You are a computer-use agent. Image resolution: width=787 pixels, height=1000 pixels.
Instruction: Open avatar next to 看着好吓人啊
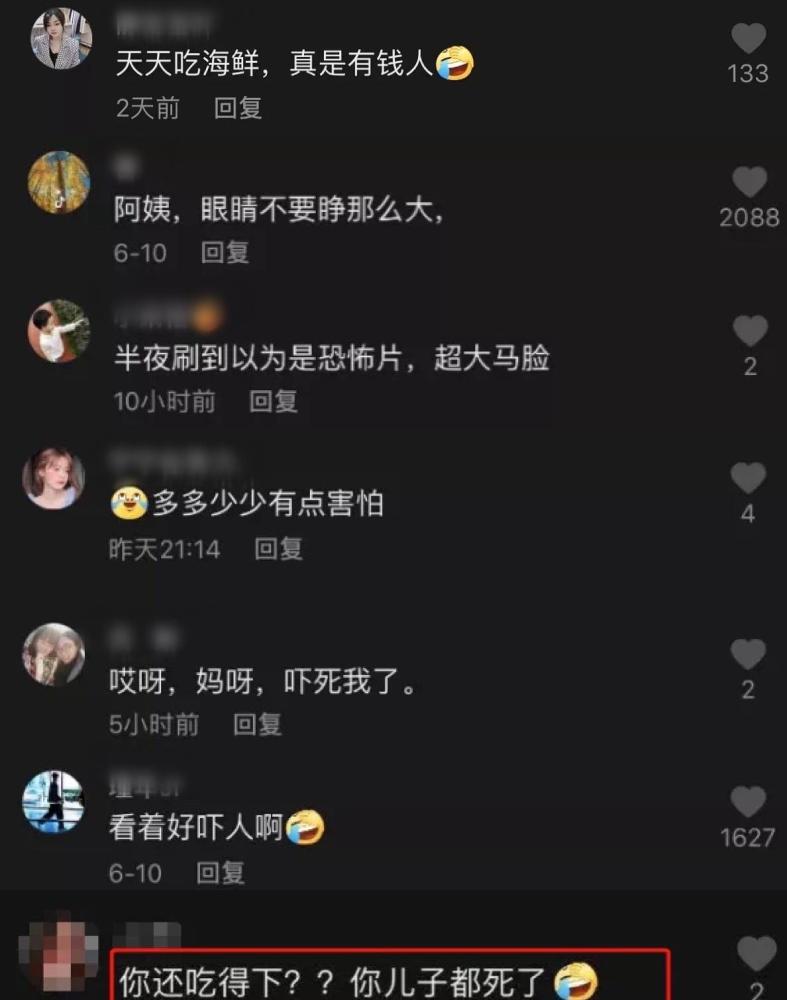pyautogui.click(x=53, y=801)
